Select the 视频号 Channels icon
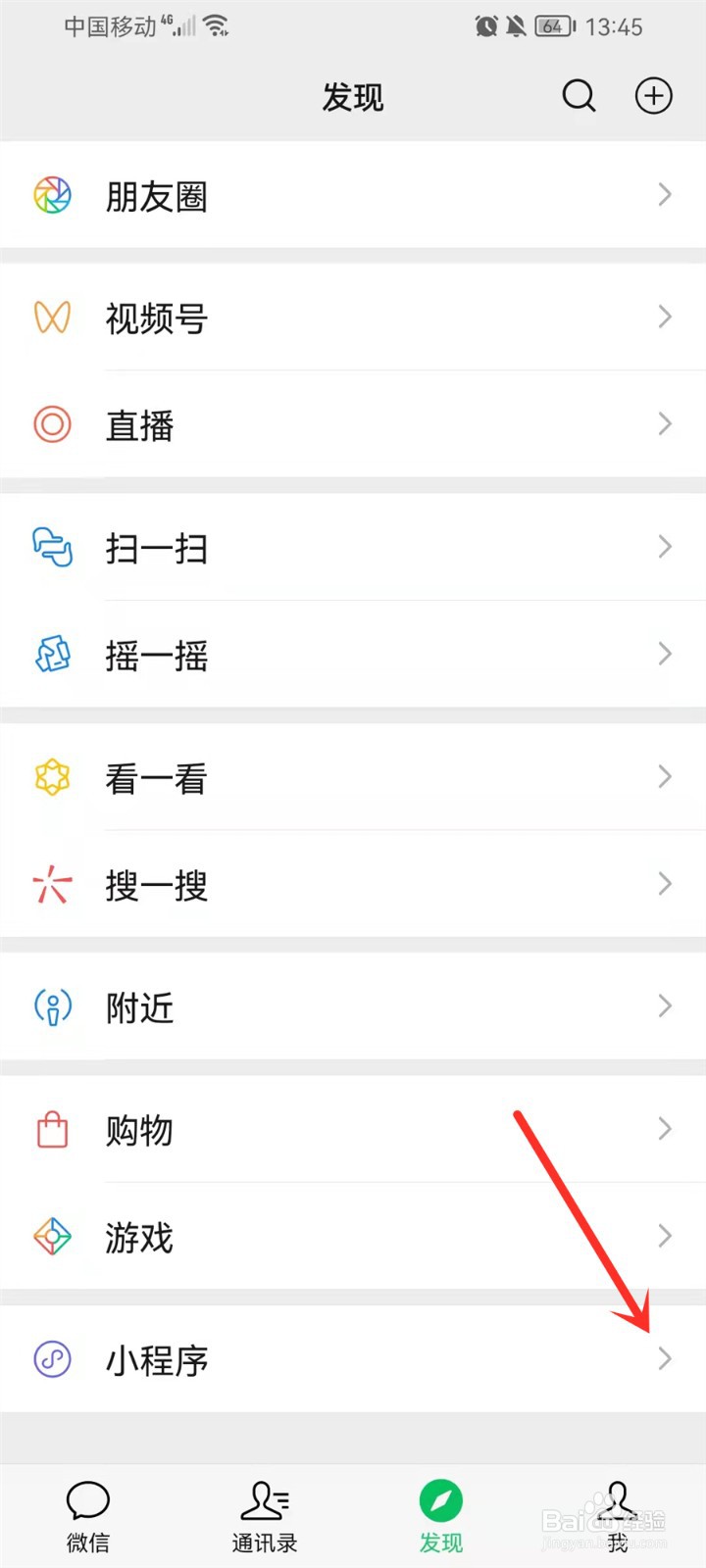The image size is (706, 1568). click(x=52, y=318)
